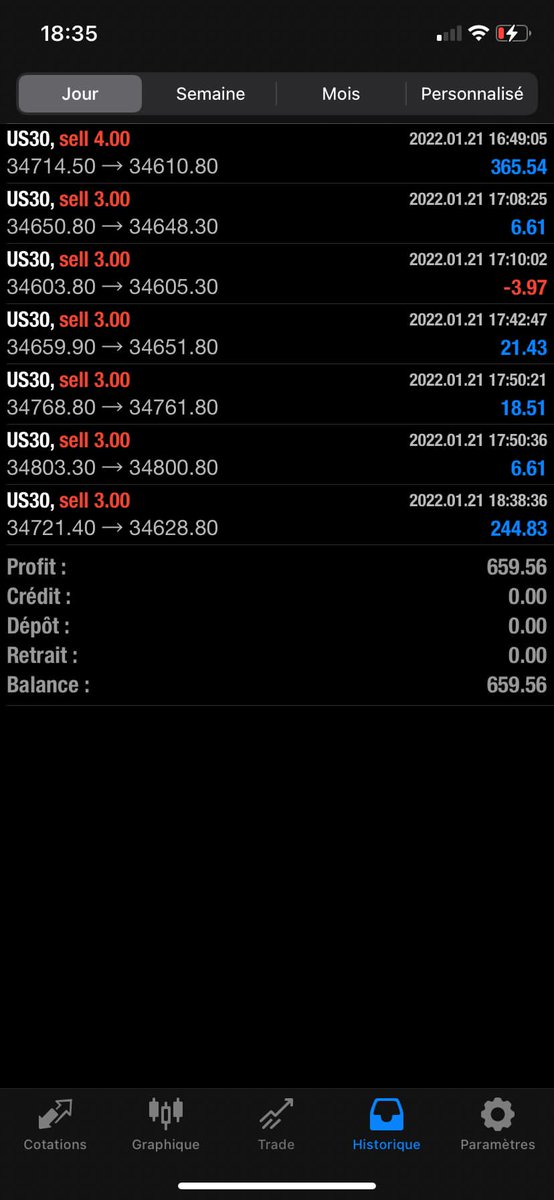Open the US30 trade closed at 17:08:25

277,214
